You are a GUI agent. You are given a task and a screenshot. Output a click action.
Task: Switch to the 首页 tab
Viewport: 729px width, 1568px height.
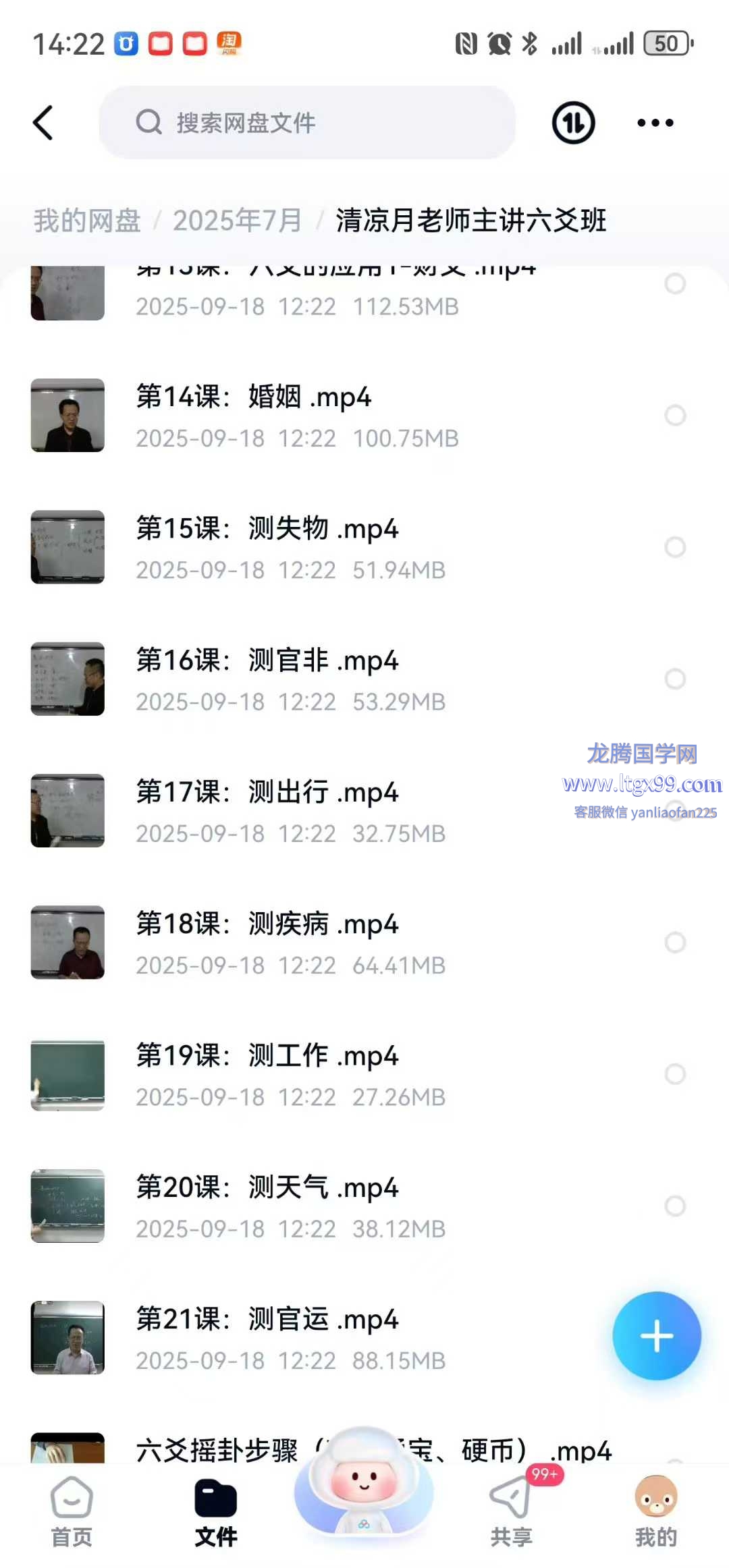tap(72, 1511)
